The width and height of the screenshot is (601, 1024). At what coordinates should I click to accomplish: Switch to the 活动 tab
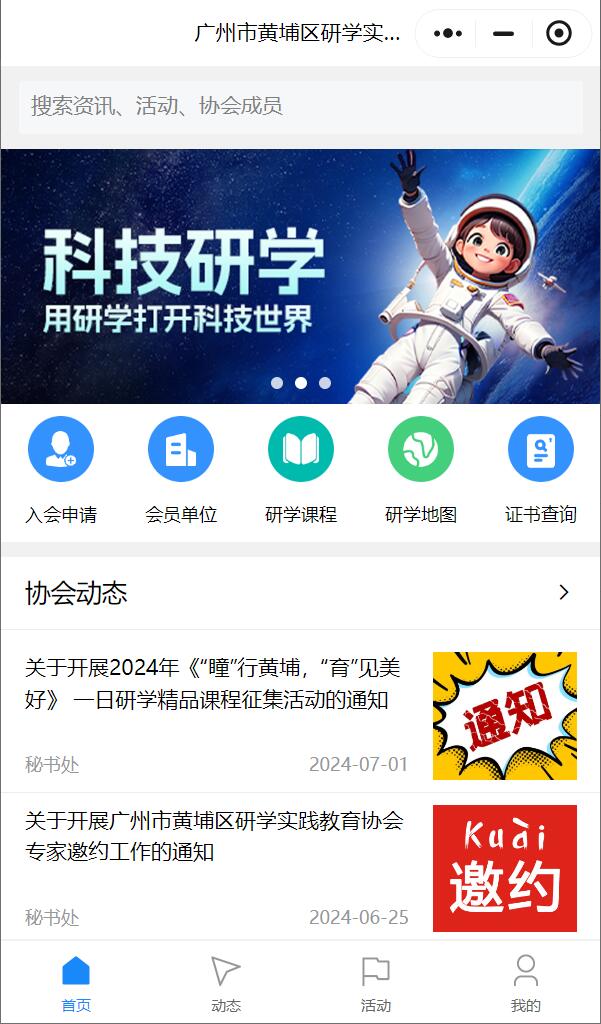point(376,983)
